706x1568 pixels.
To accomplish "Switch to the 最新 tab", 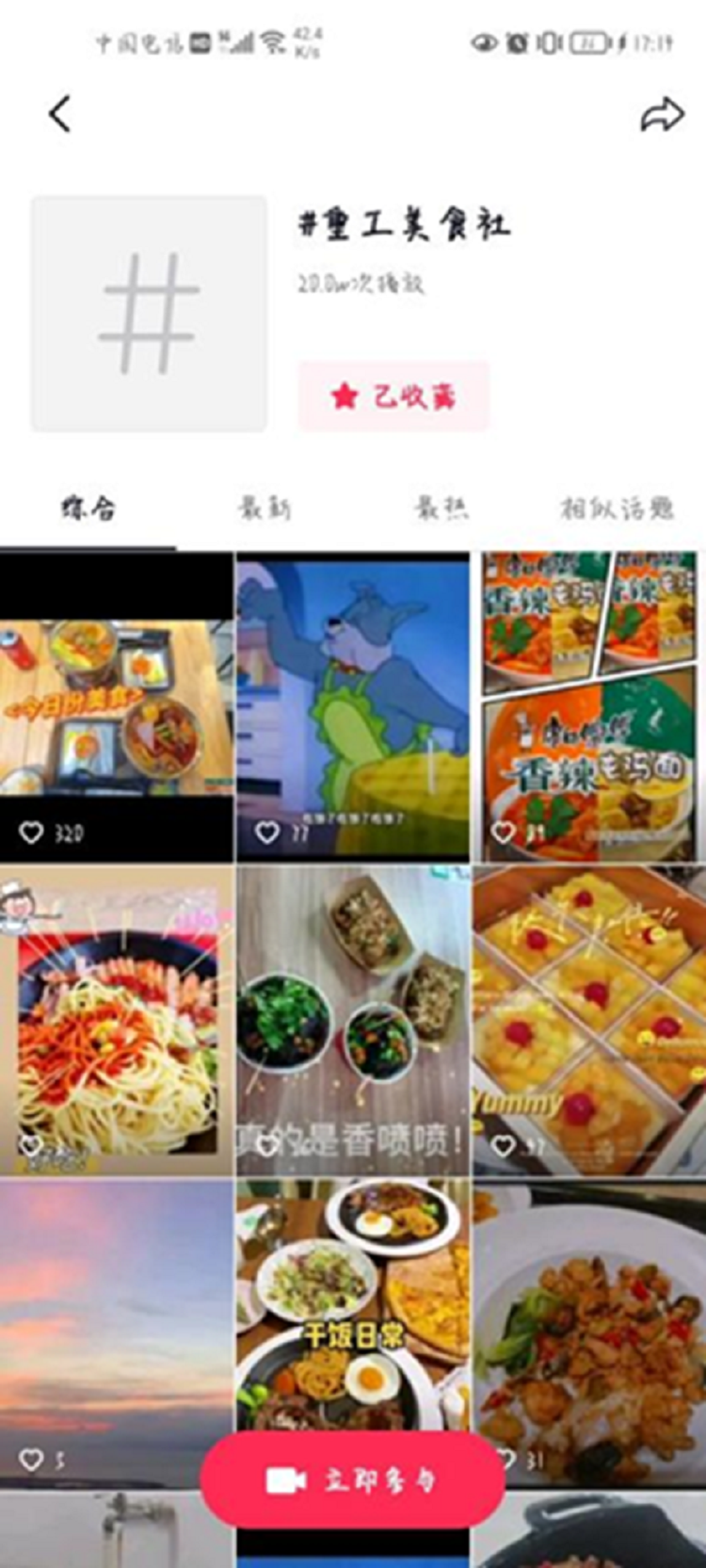I will click(264, 509).
